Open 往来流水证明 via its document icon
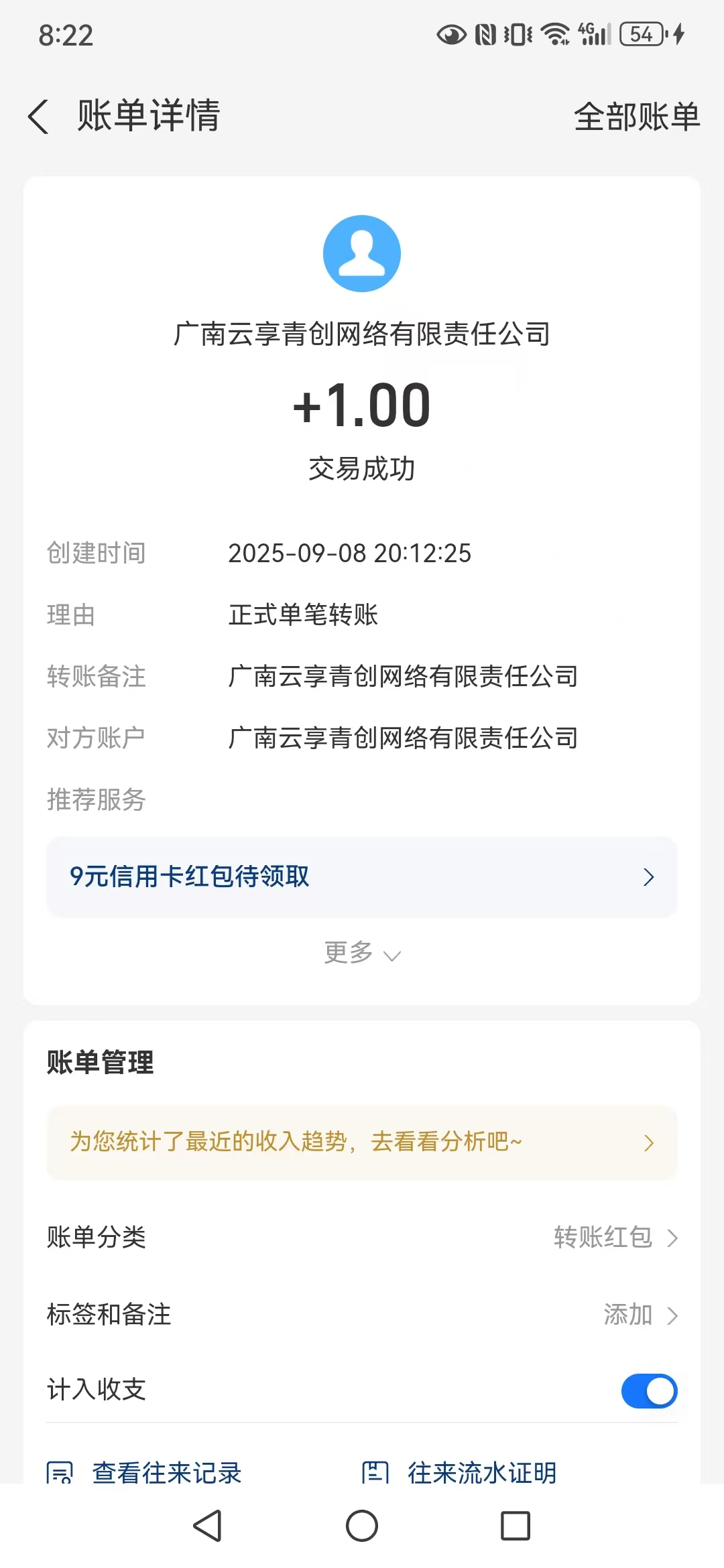 pos(375,1470)
